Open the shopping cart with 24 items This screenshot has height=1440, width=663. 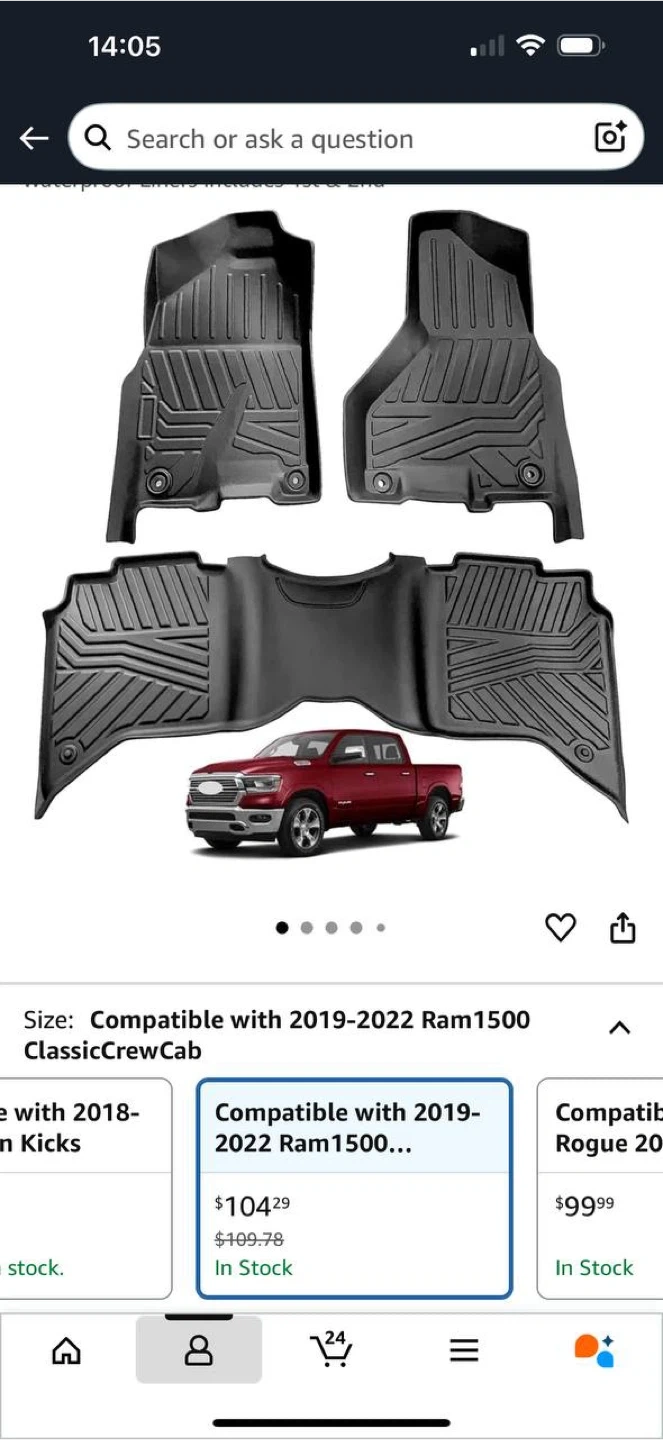pos(331,1349)
